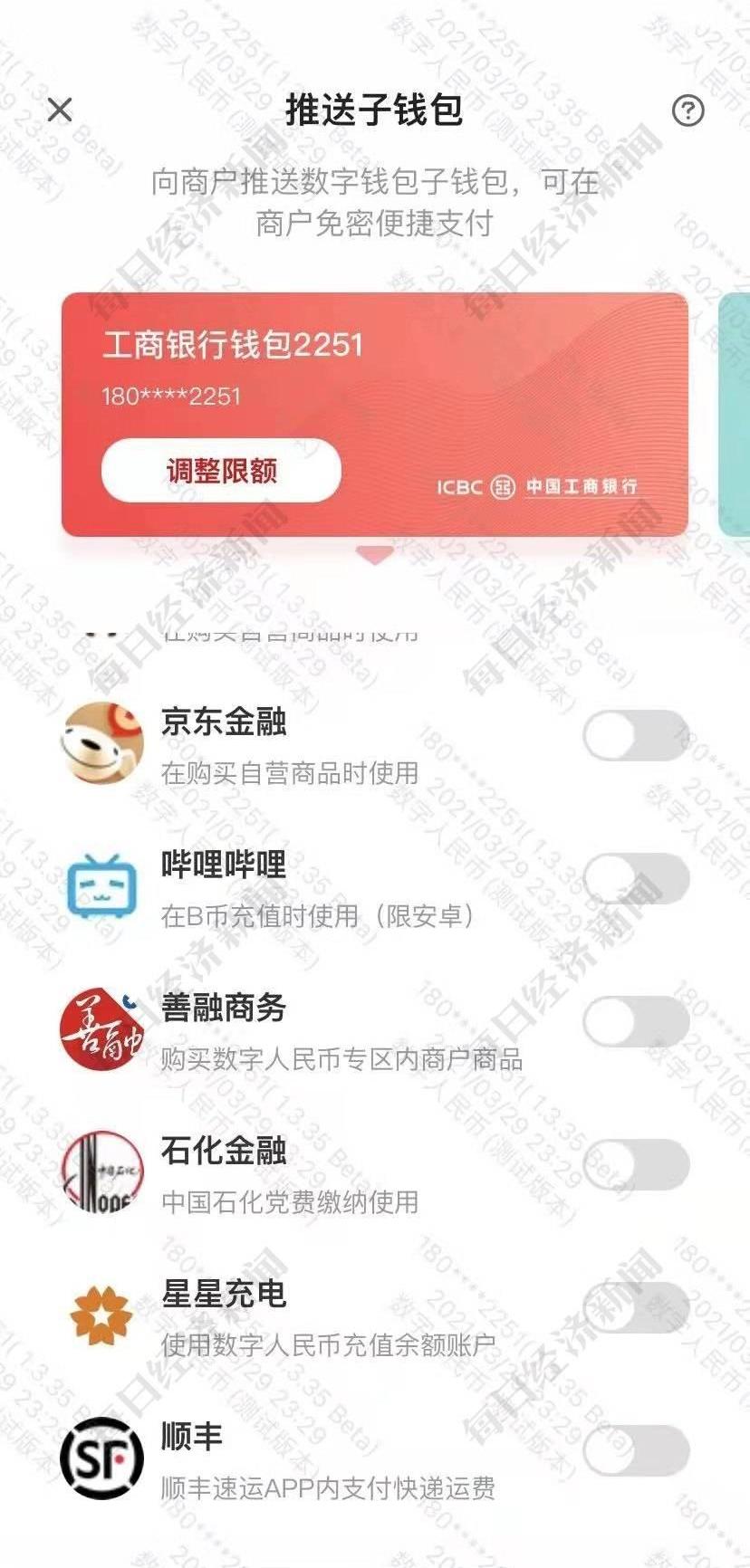Enable the 石化金融 toggle
This screenshot has width=750, height=1568.
pyautogui.click(x=636, y=1164)
